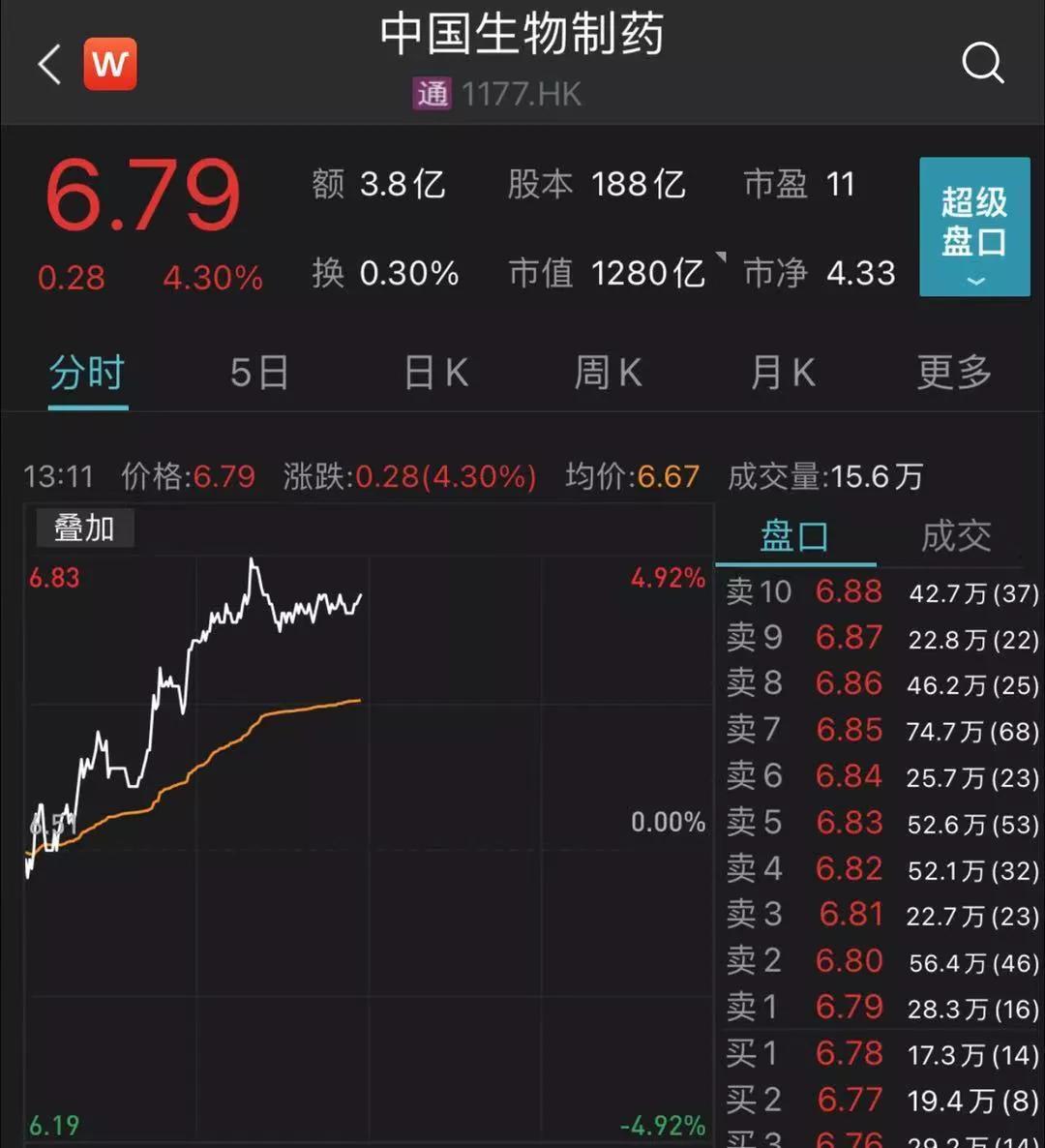
Task: Switch to the 日K daily chart tab
Action: 435,373
